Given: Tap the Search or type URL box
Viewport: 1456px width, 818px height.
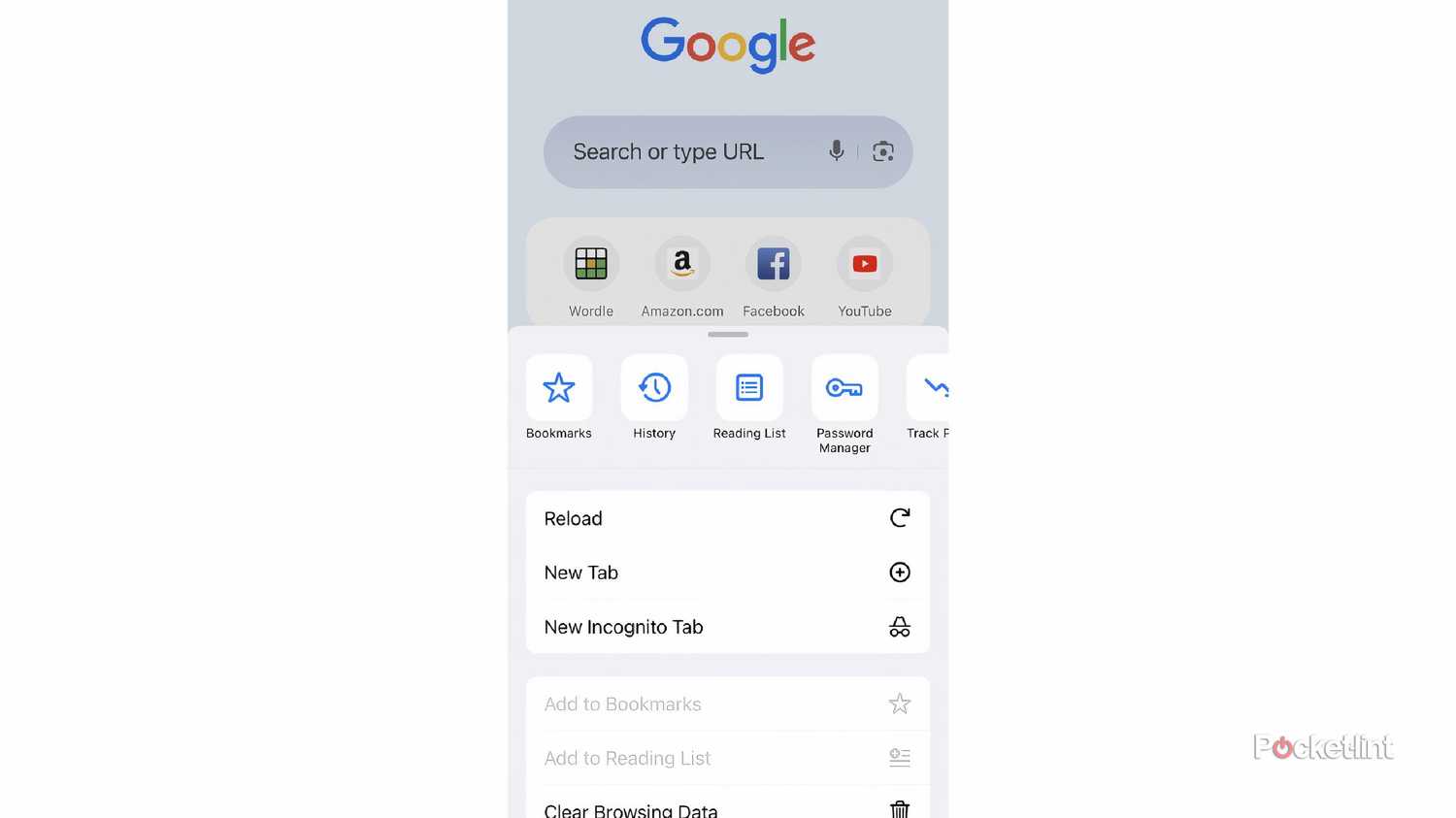Looking at the screenshot, I should coord(679,152).
